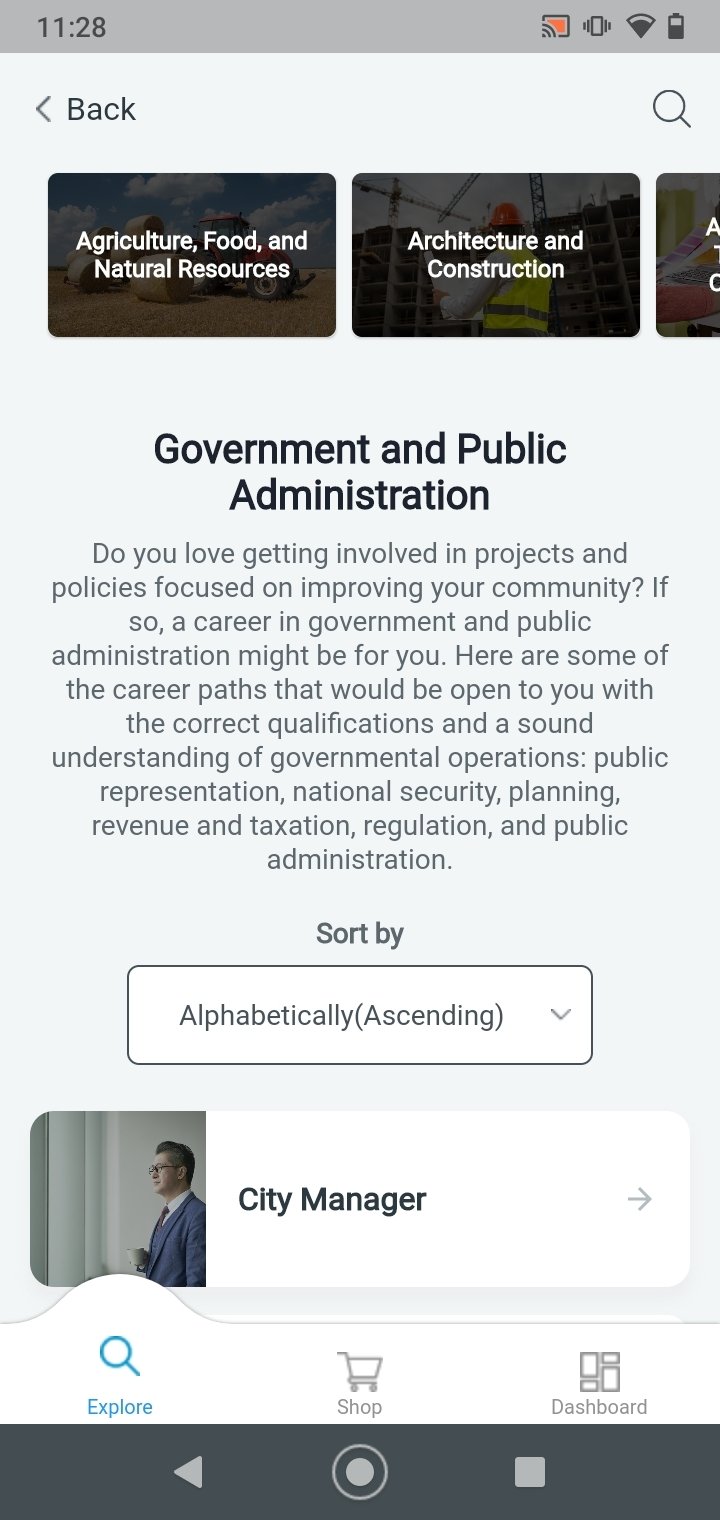Switch to the Dashboard tab
This screenshot has height=1520, width=720.
coord(599,1384)
